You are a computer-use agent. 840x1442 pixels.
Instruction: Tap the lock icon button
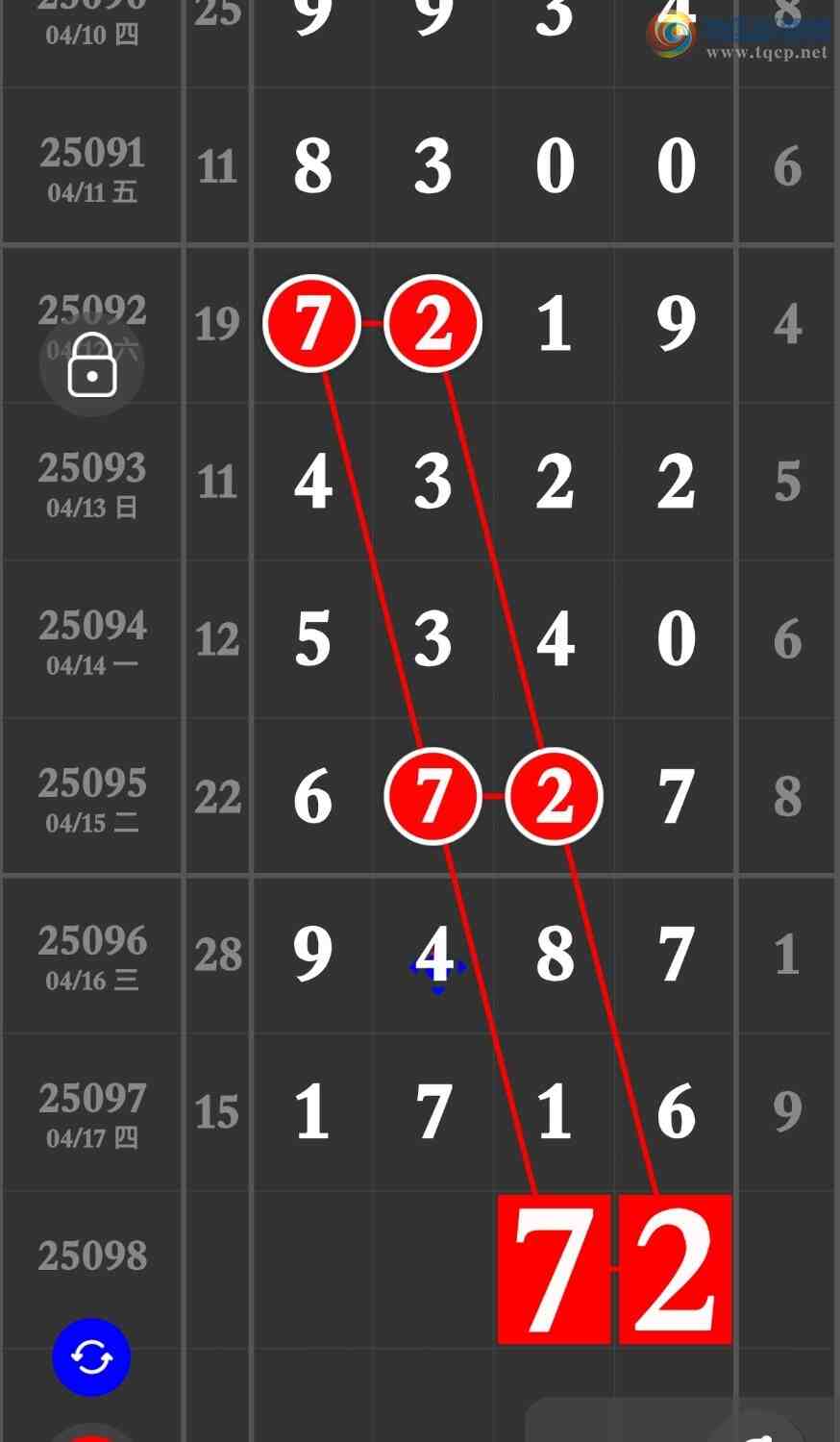point(92,364)
